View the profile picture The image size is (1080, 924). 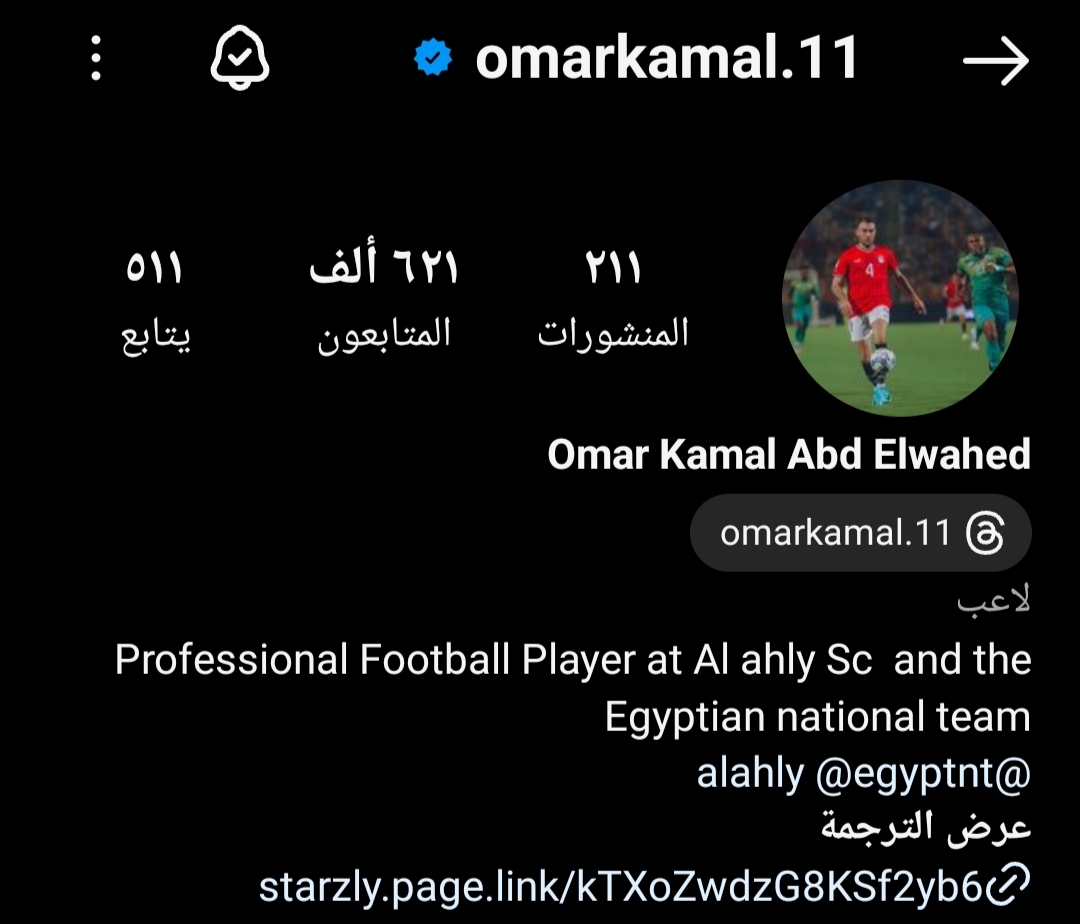point(900,298)
